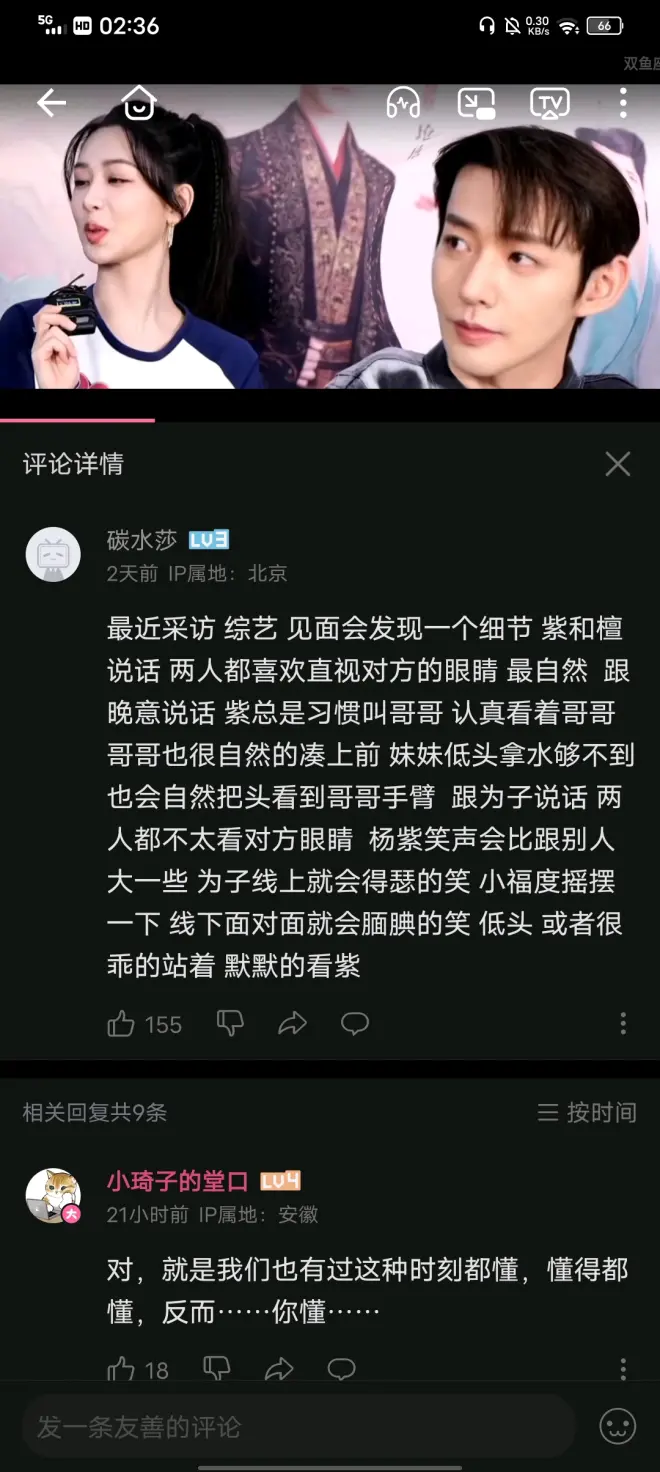Screen dimensions: 660x1472
Task: Tap the comment input field
Action: click(300, 1426)
